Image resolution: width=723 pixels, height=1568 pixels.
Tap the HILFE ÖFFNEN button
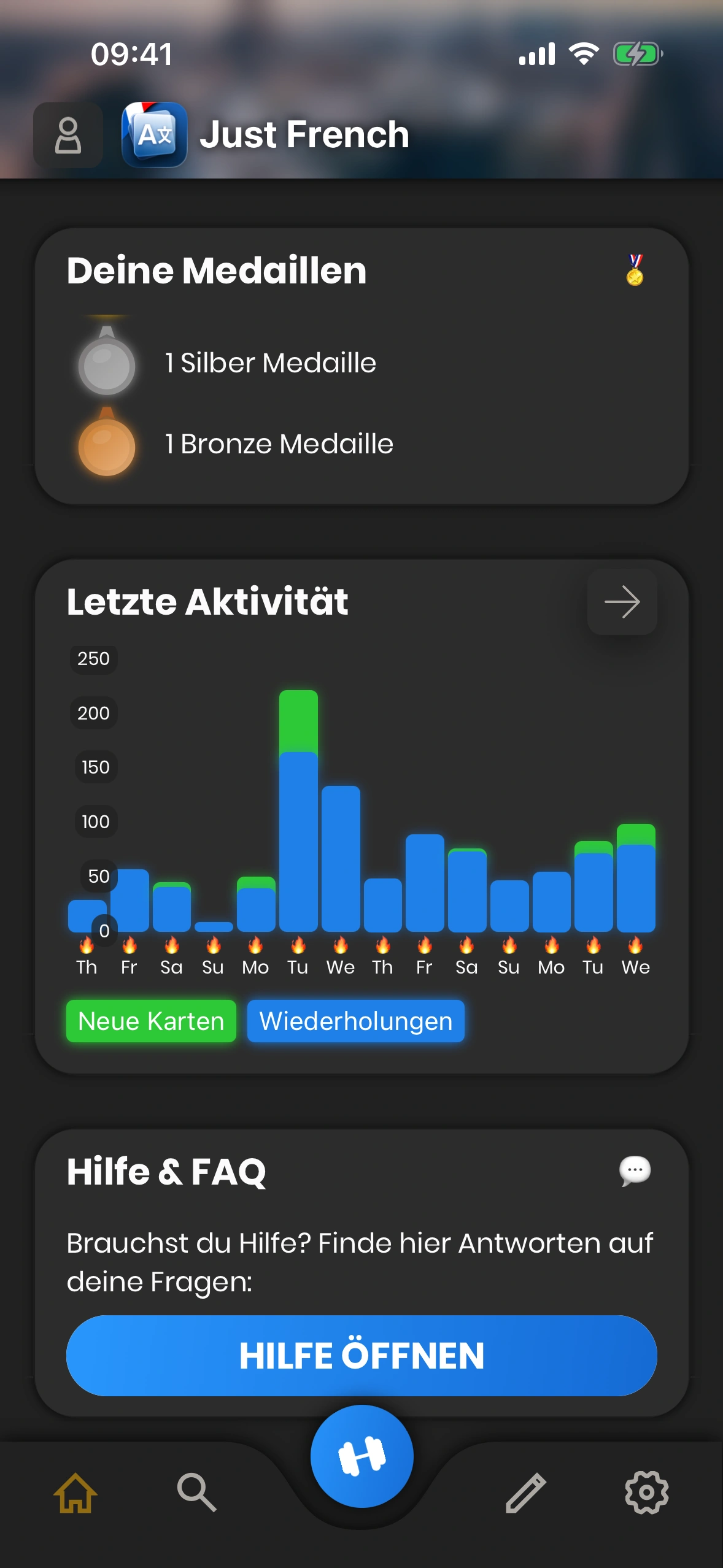pyautogui.click(x=361, y=1355)
